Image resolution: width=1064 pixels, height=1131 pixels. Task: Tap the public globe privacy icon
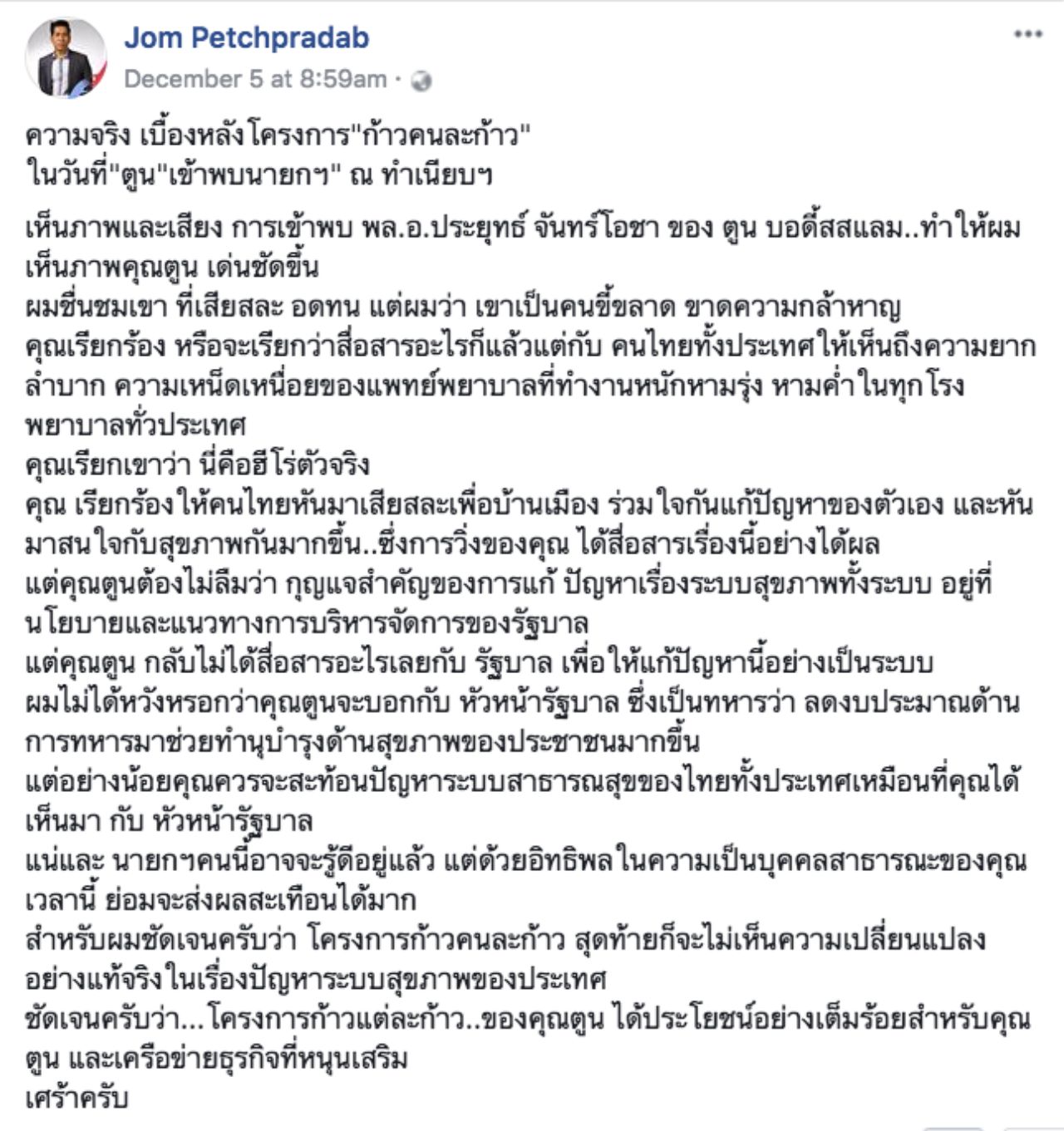(422, 81)
